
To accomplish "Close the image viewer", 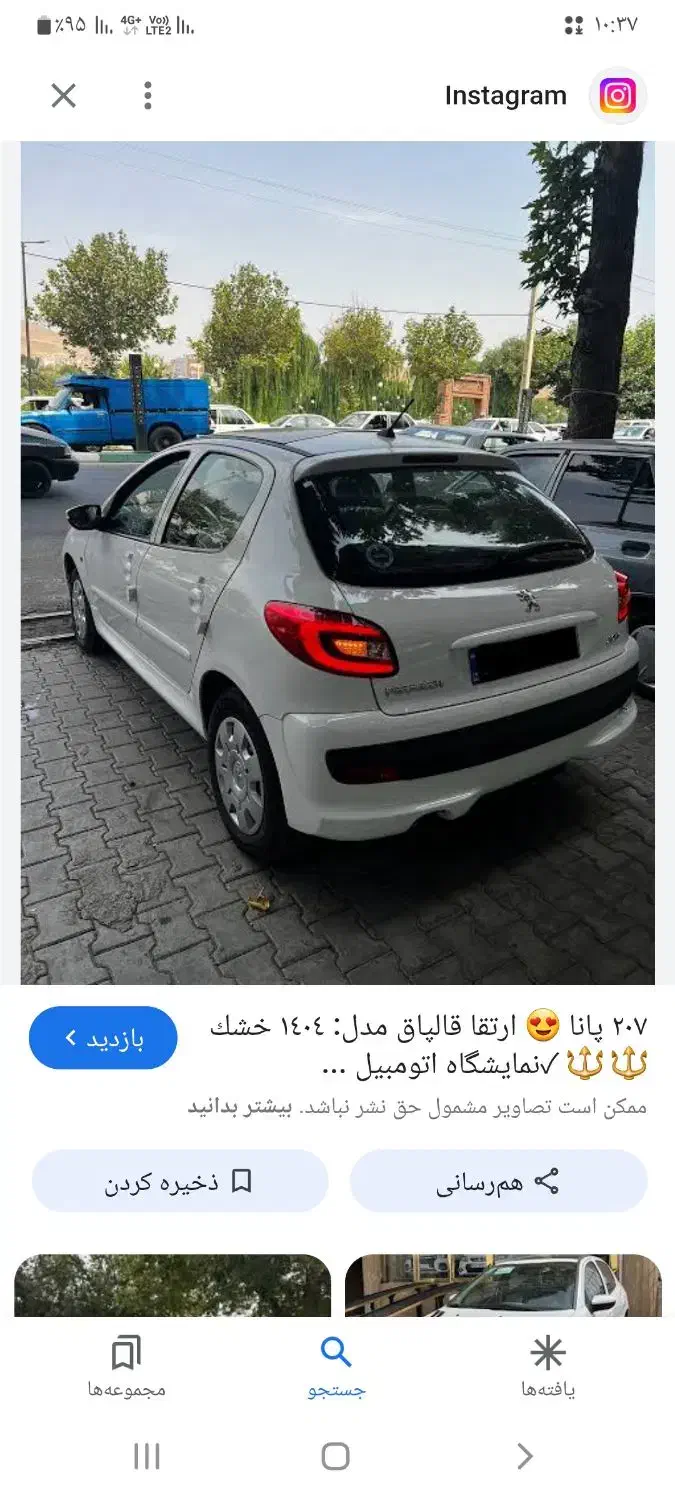I will click(63, 96).
